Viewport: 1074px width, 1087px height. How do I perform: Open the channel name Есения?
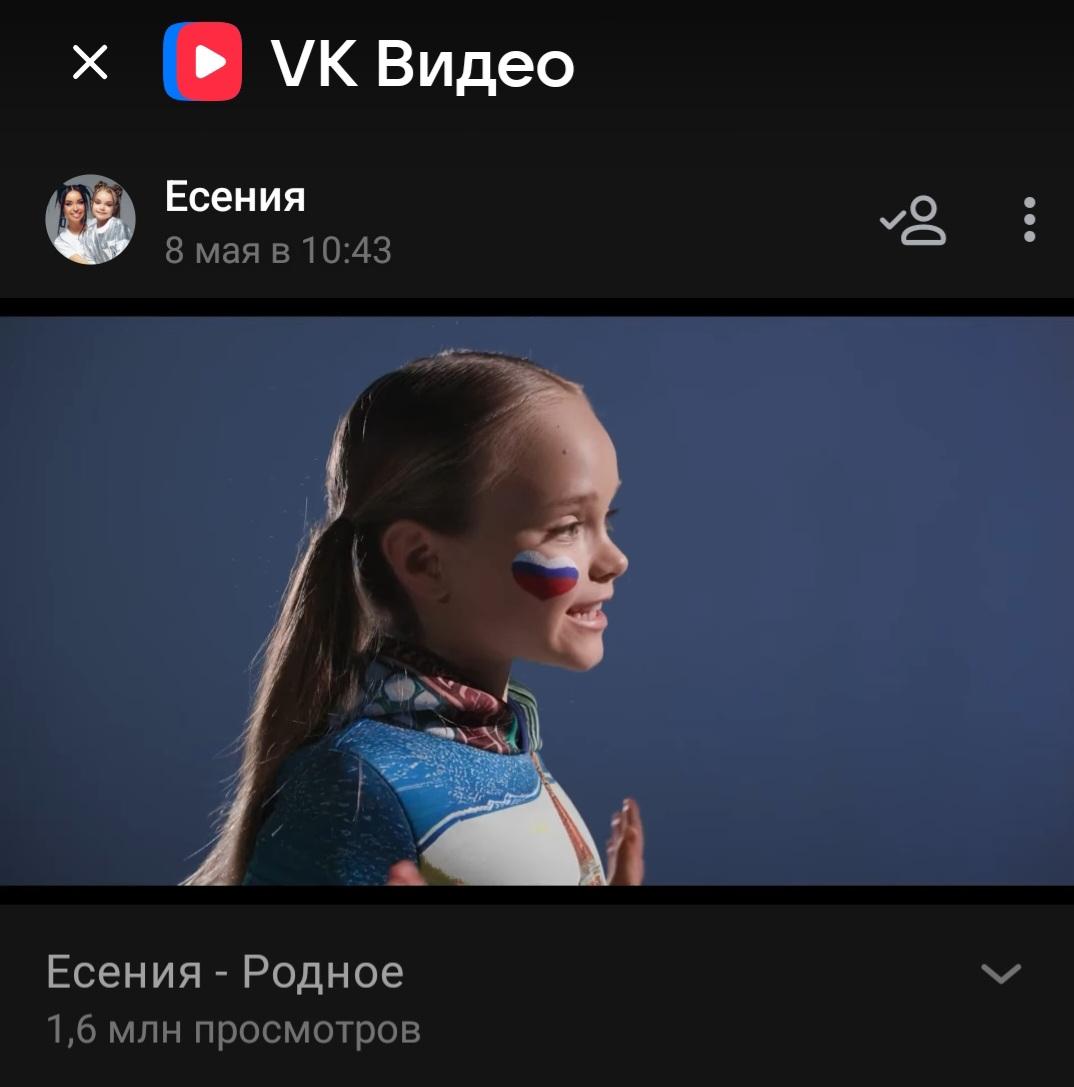235,197
